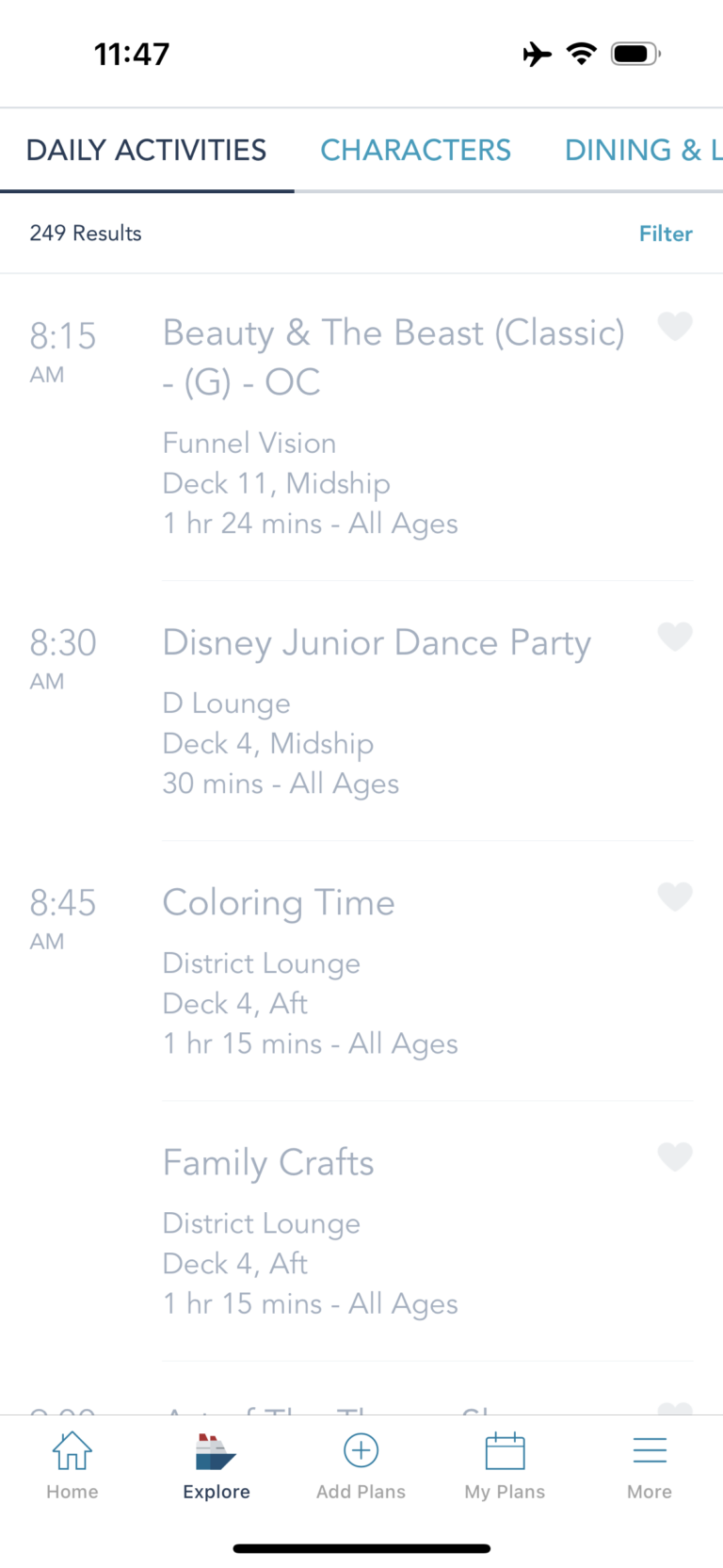723x1568 pixels.
Task: Add Coloring Time to favorites
Action: 675,897
